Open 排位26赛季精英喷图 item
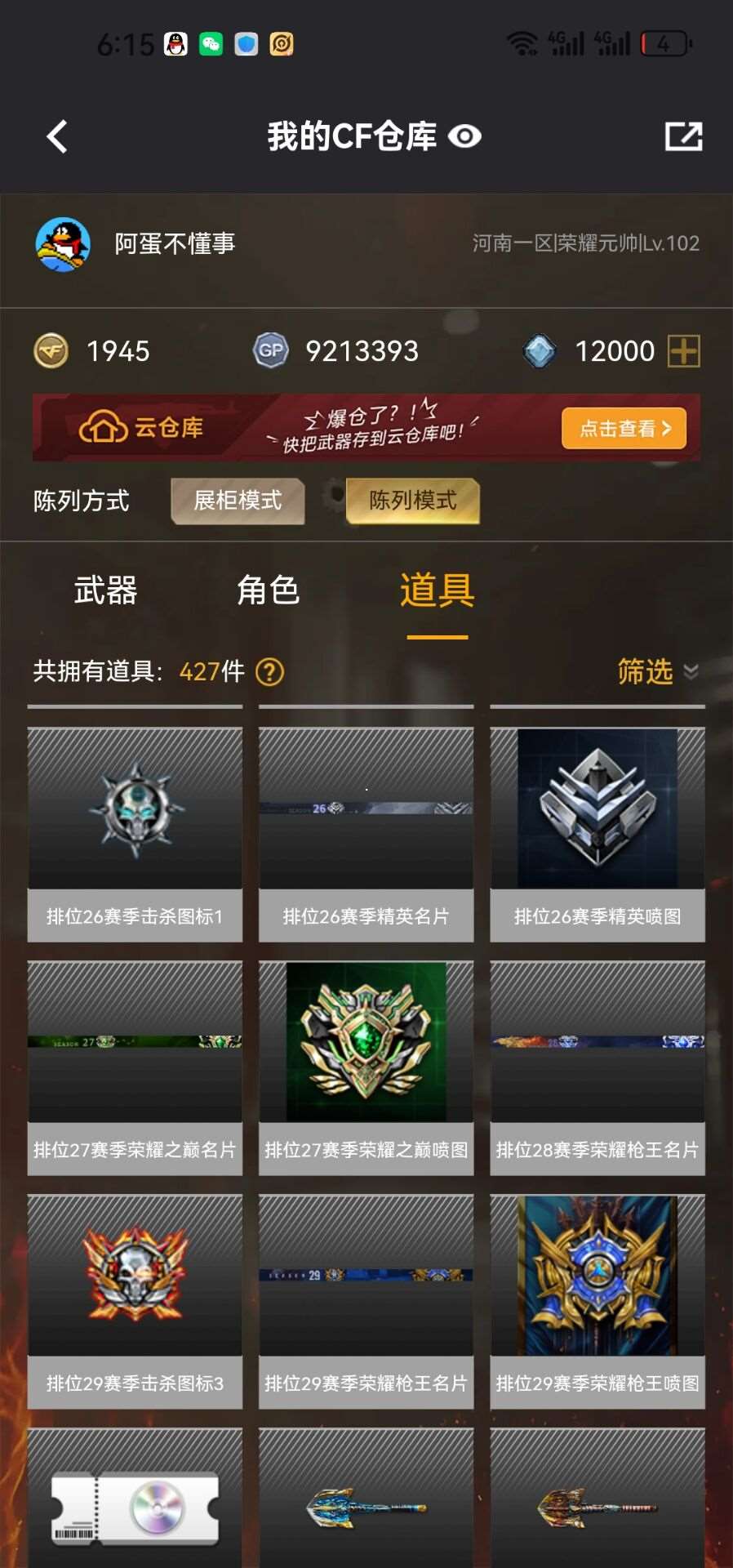This screenshot has width=733, height=1568. (598, 833)
